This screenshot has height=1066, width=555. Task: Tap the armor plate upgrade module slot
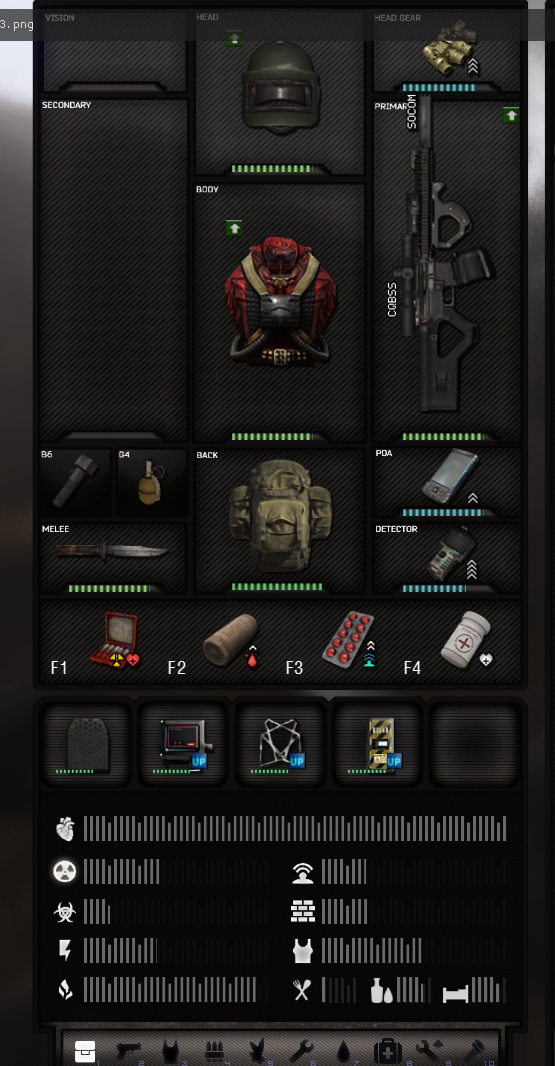[x=86, y=744]
